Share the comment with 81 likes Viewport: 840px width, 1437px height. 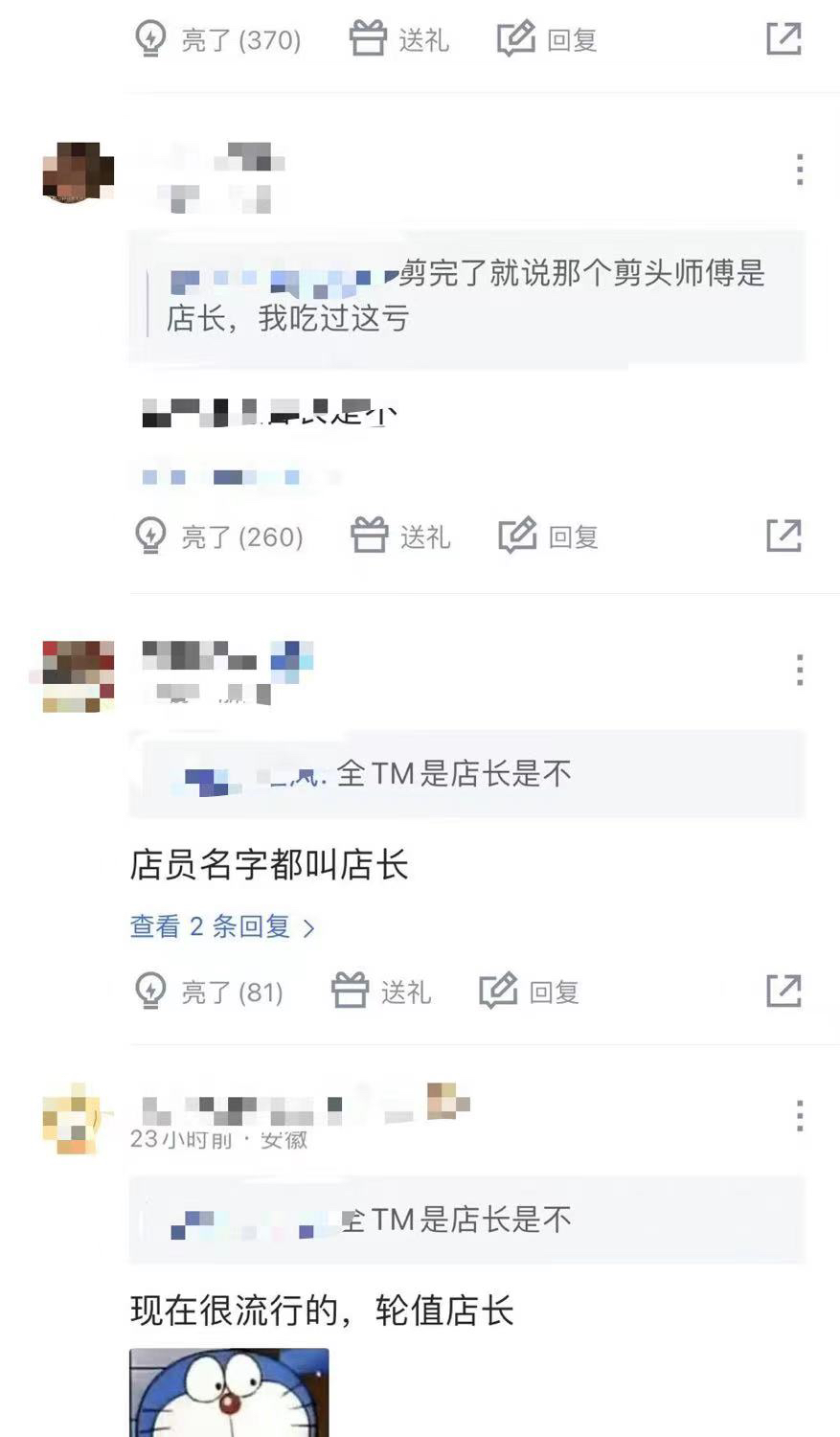click(x=783, y=991)
